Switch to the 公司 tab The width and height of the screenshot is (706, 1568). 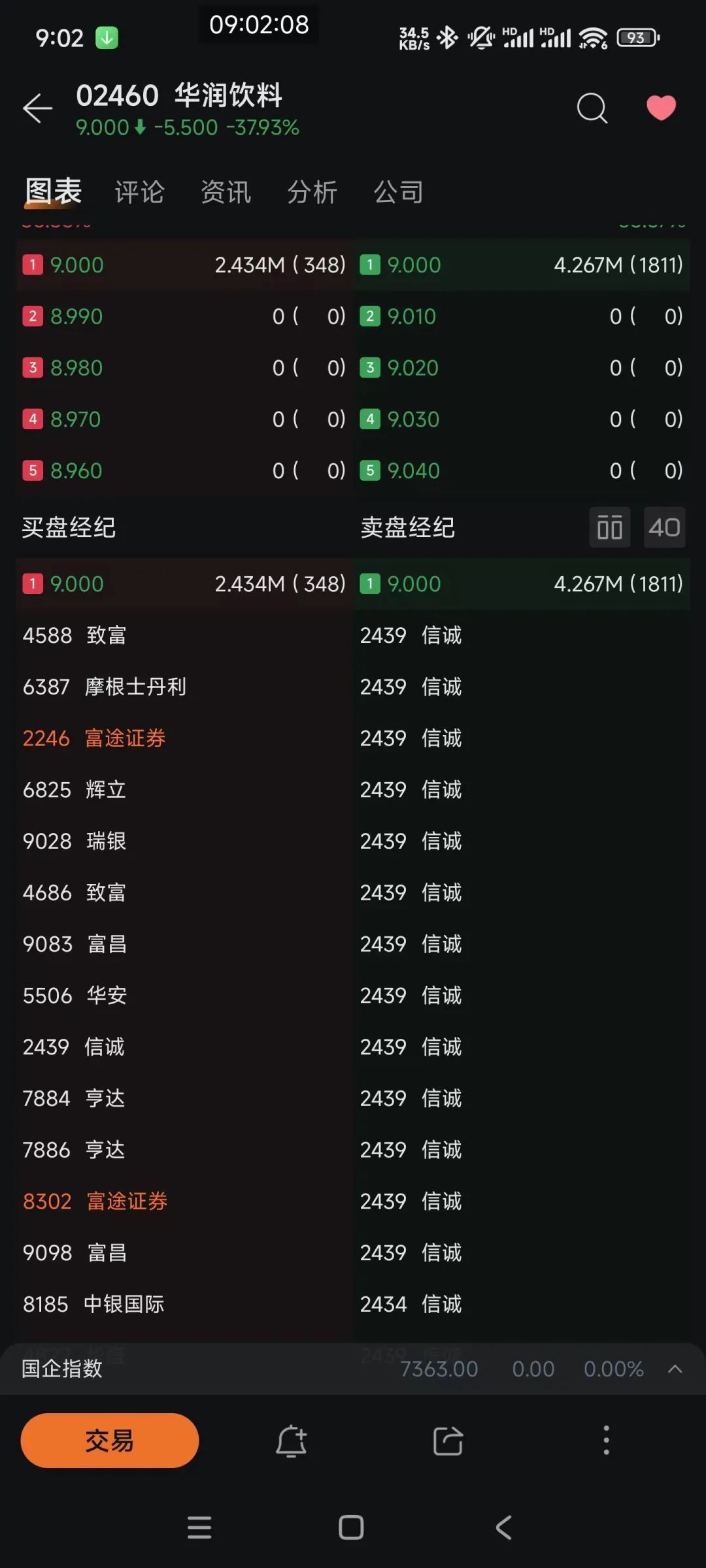[398, 192]
